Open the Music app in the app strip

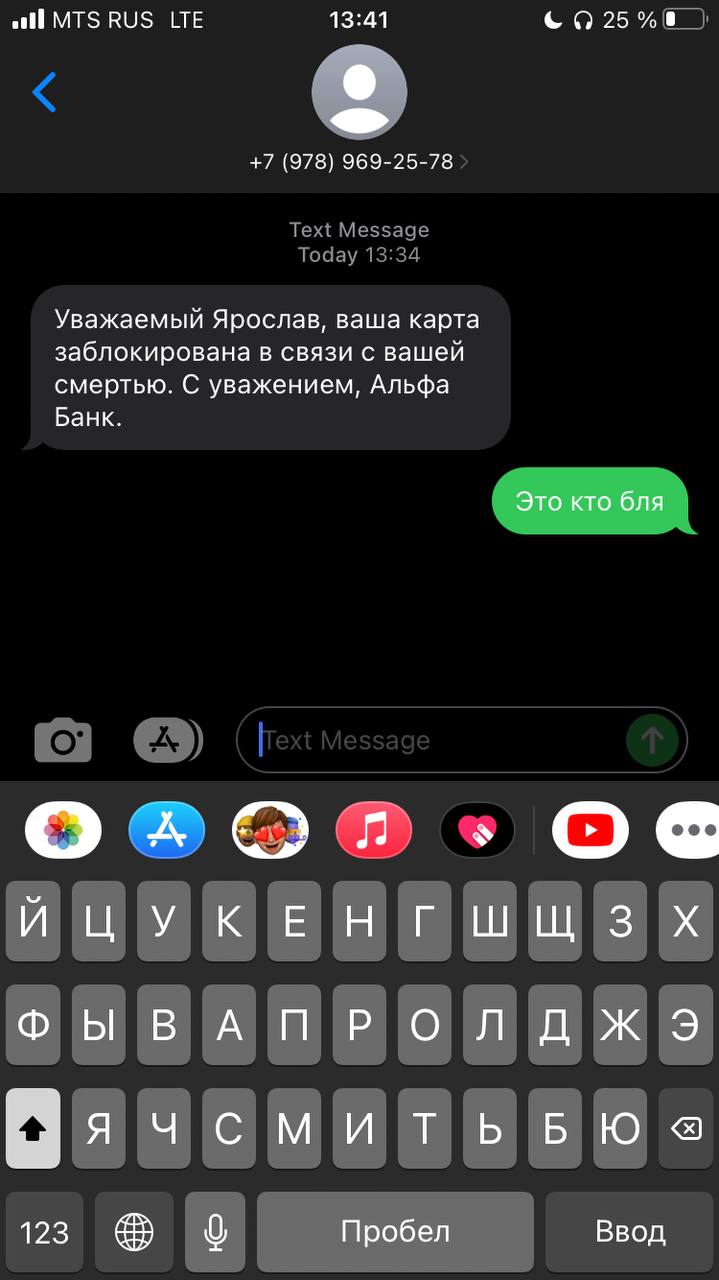[x=373, y=830]
